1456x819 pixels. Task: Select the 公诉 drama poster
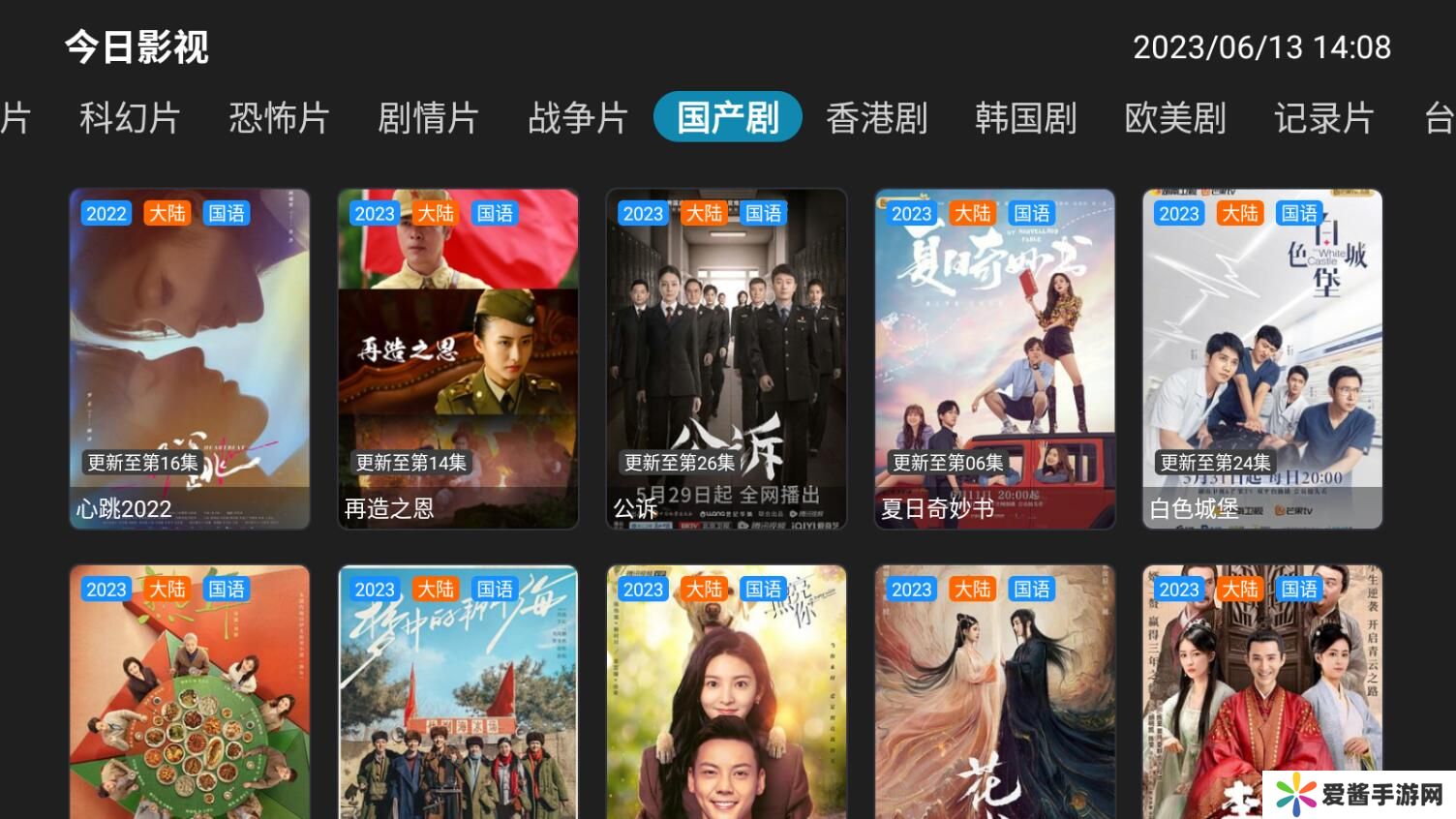[x=726, y=358]
